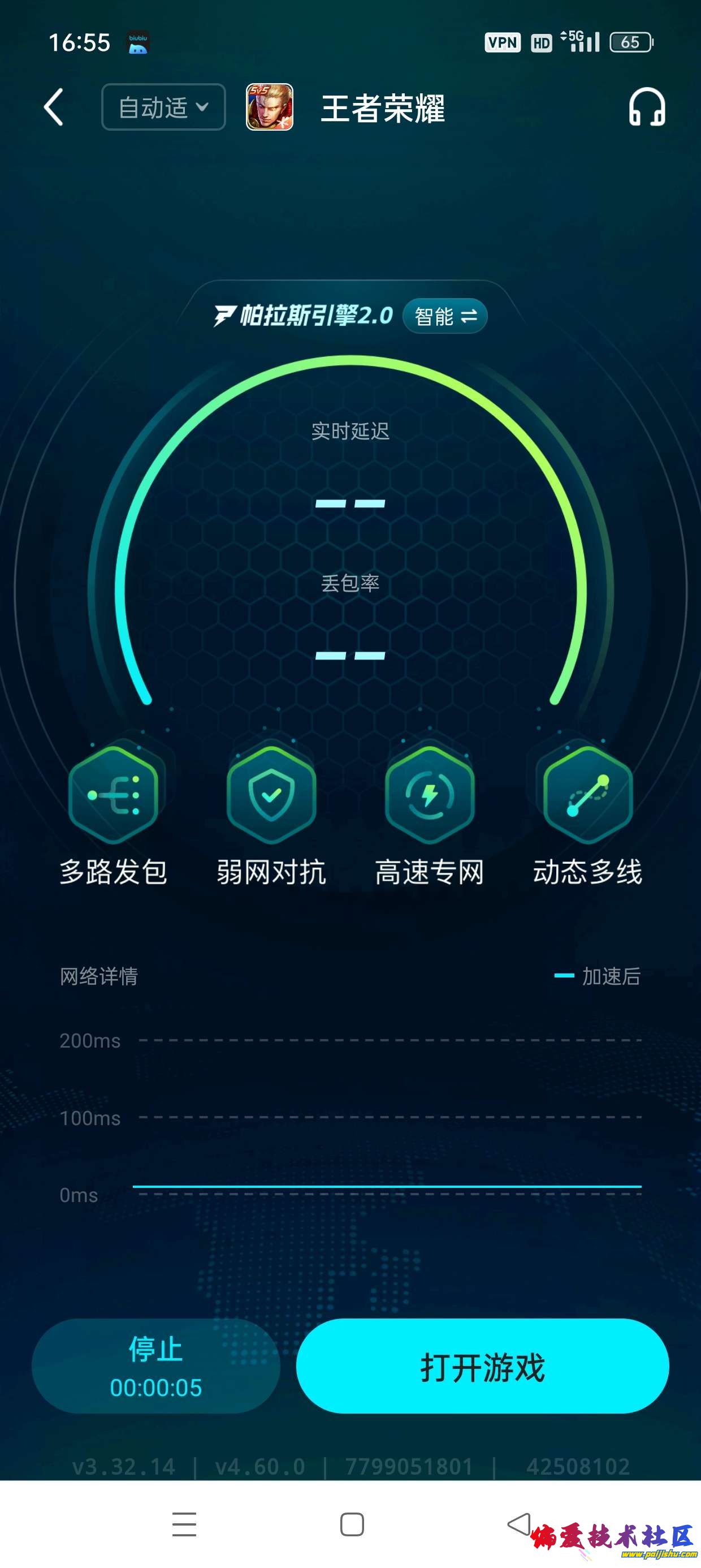
Task: Switch engine mode via 智能 chip
Action: point(445,316)
